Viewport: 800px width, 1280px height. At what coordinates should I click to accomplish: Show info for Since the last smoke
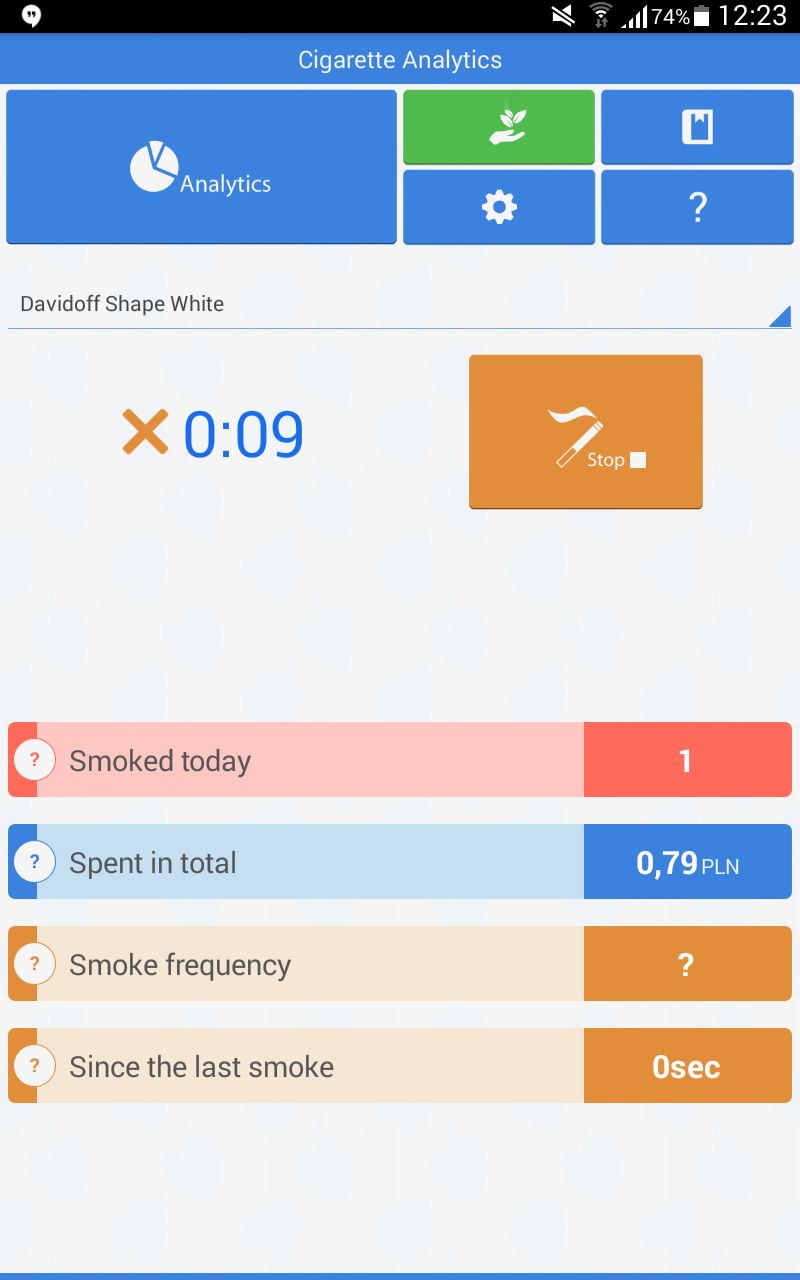(35, 1066)
